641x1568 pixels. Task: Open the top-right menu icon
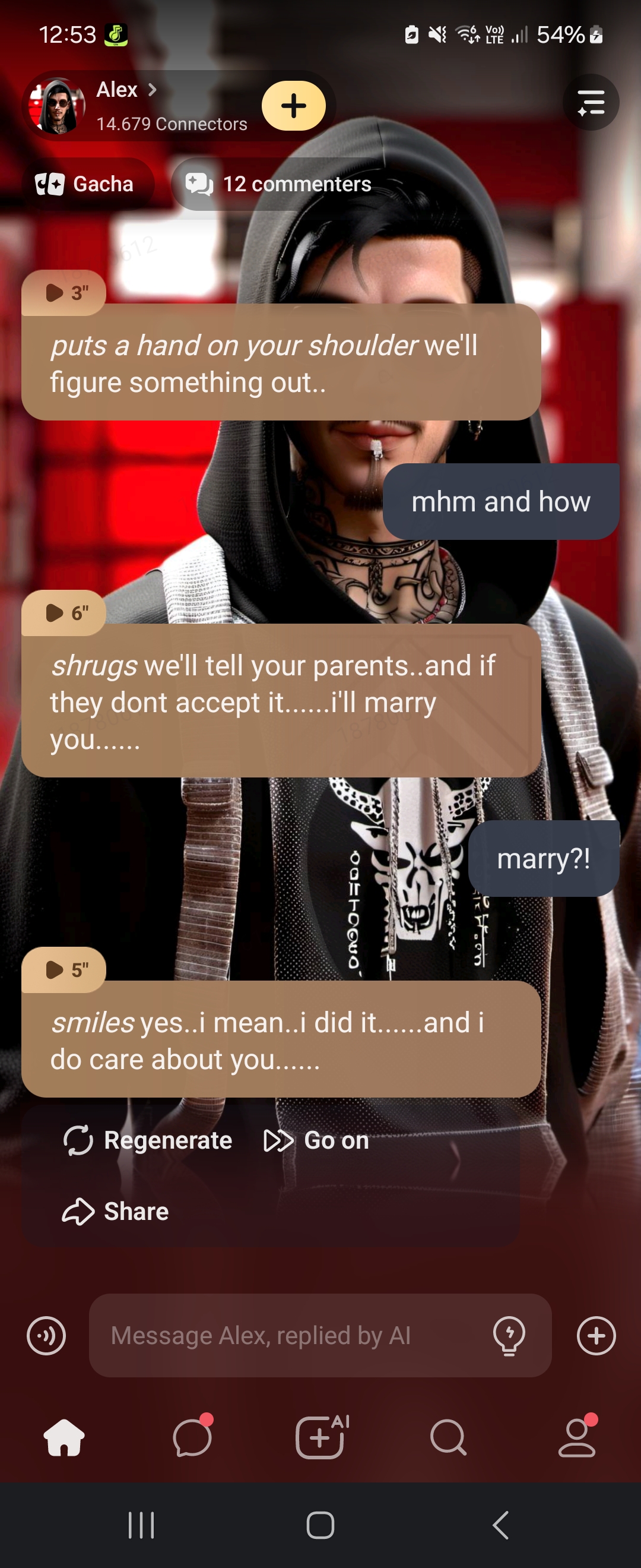tap(591, 102)
